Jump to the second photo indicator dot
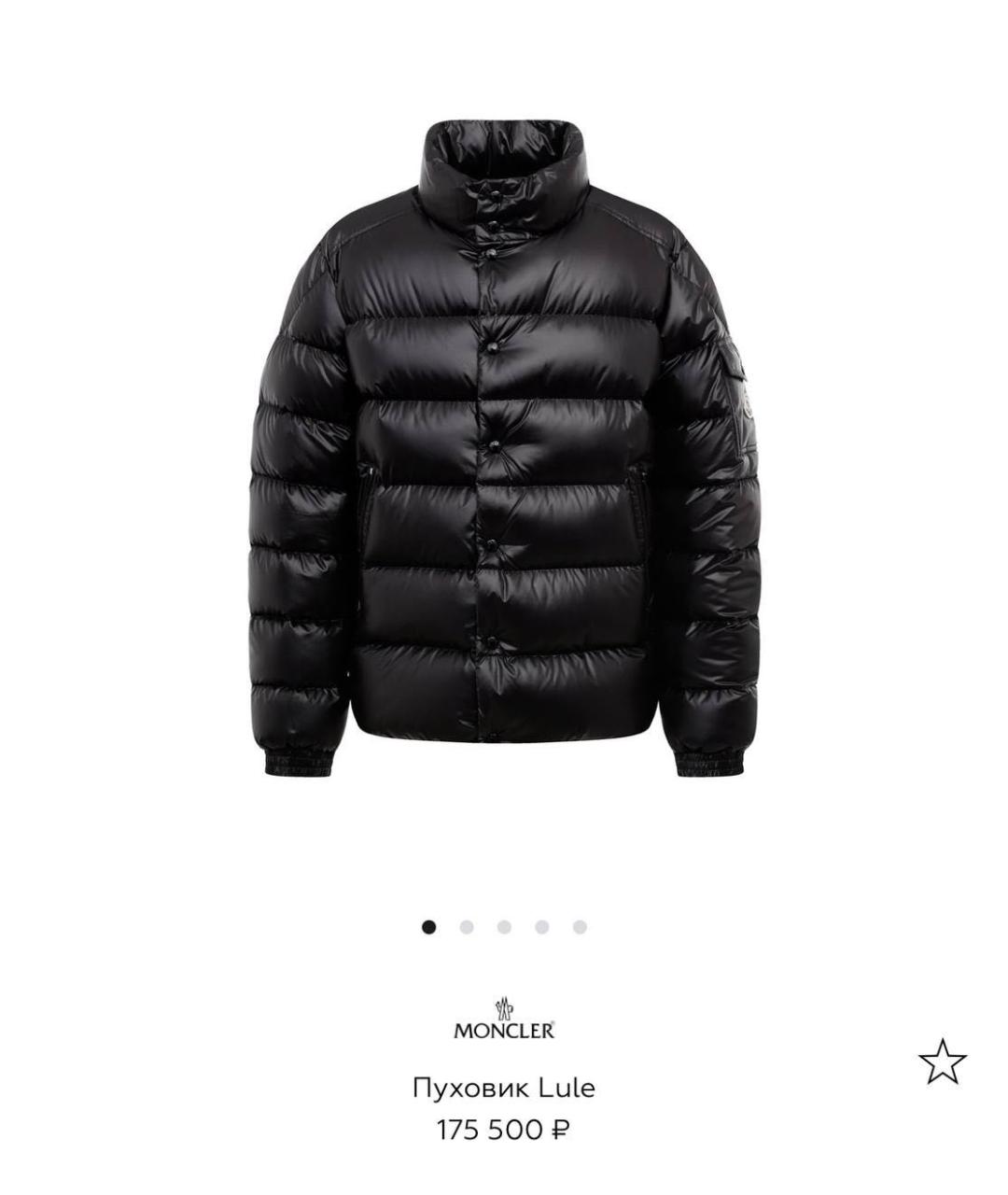 (x=467, y=927)
